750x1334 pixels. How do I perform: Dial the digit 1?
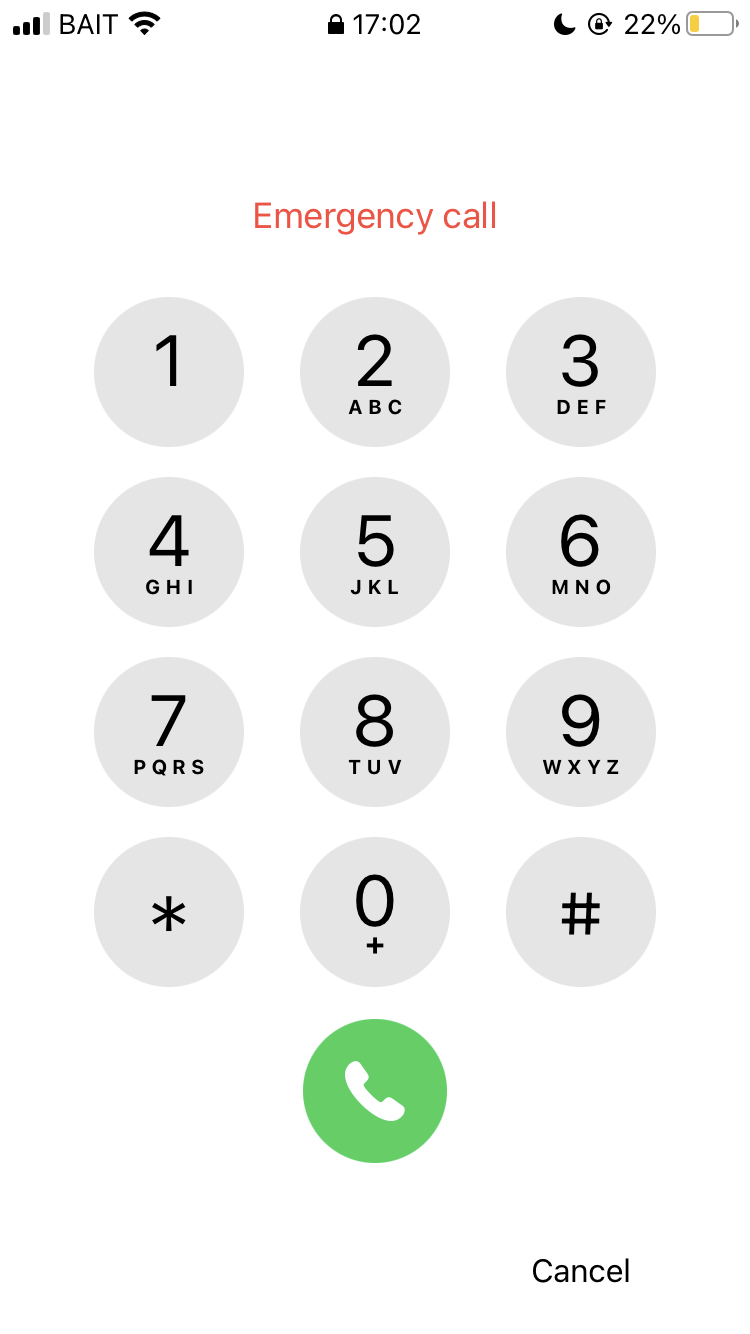pyautogui.click(x=169, y=372)
